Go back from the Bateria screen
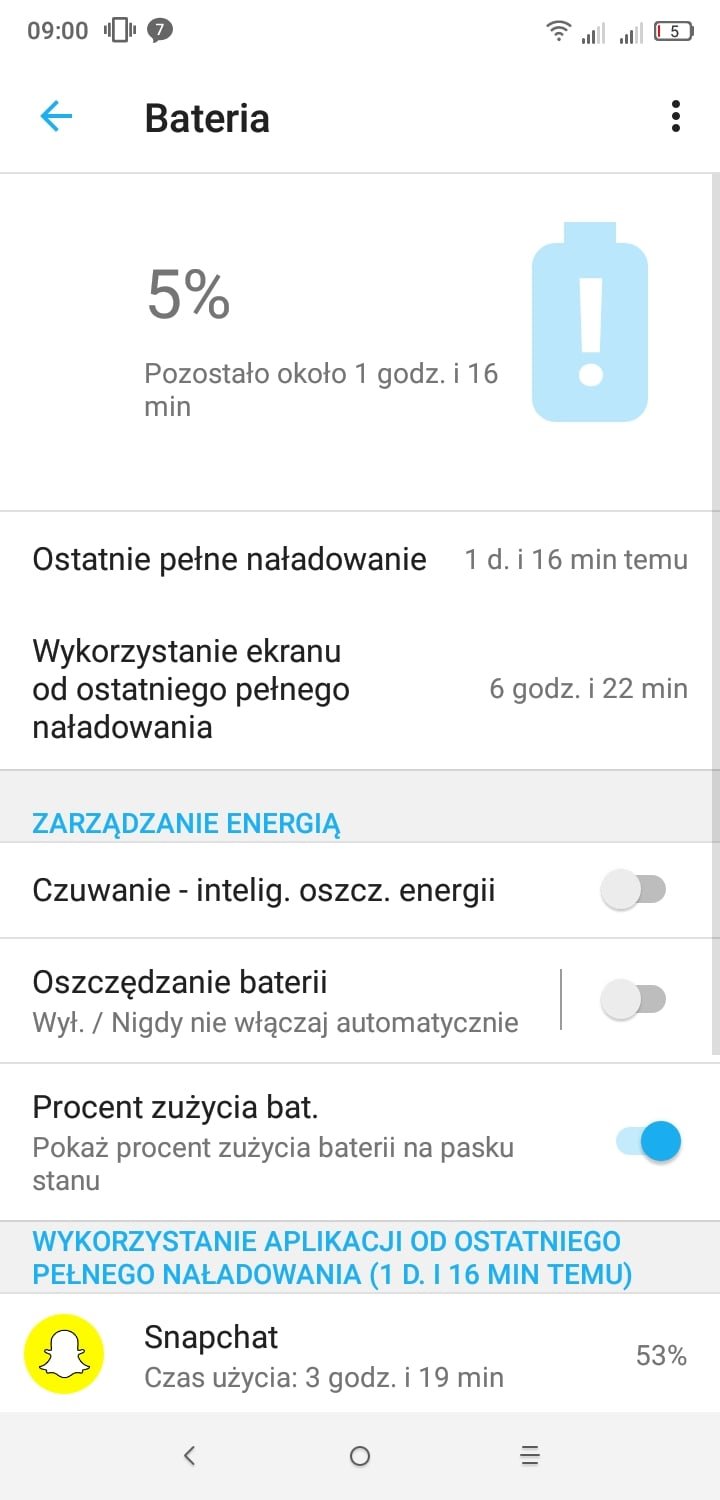 pos(56,117)
